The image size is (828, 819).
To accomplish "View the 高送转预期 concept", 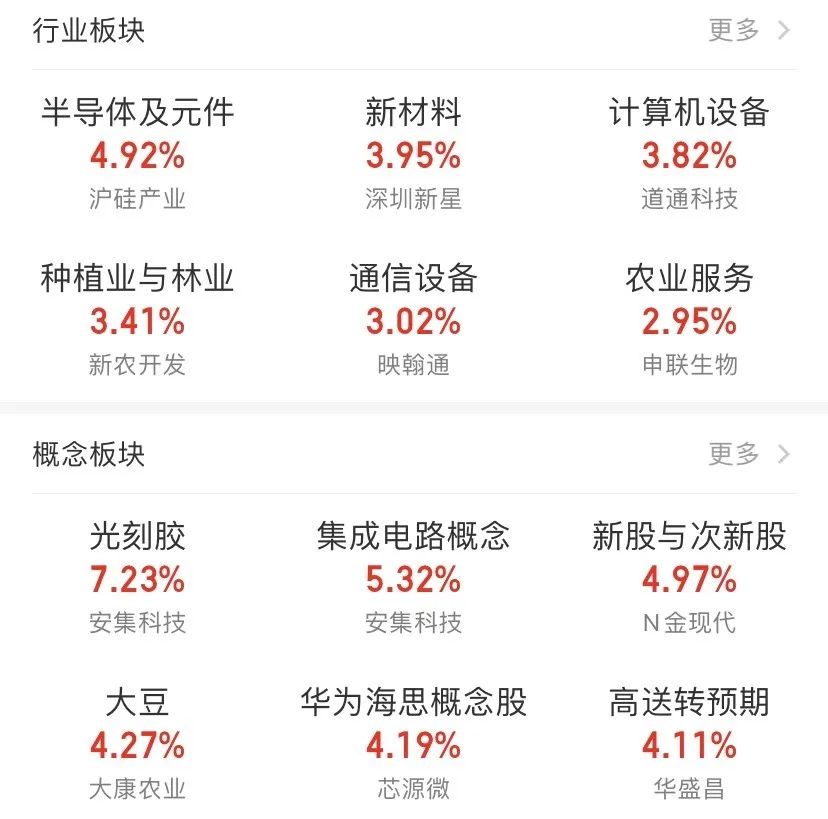I will [689, 744].
